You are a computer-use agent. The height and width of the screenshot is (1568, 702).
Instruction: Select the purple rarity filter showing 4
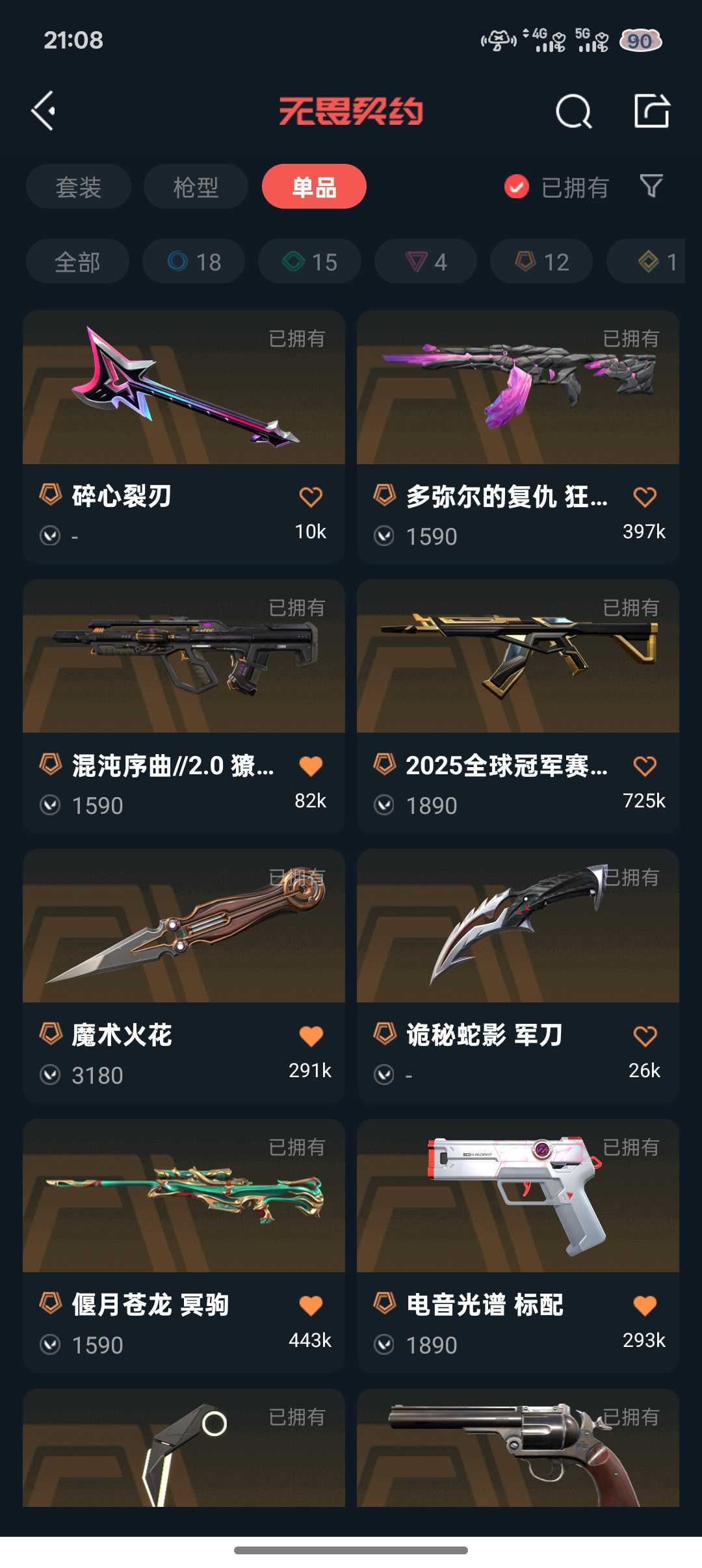tap(424, 261)
